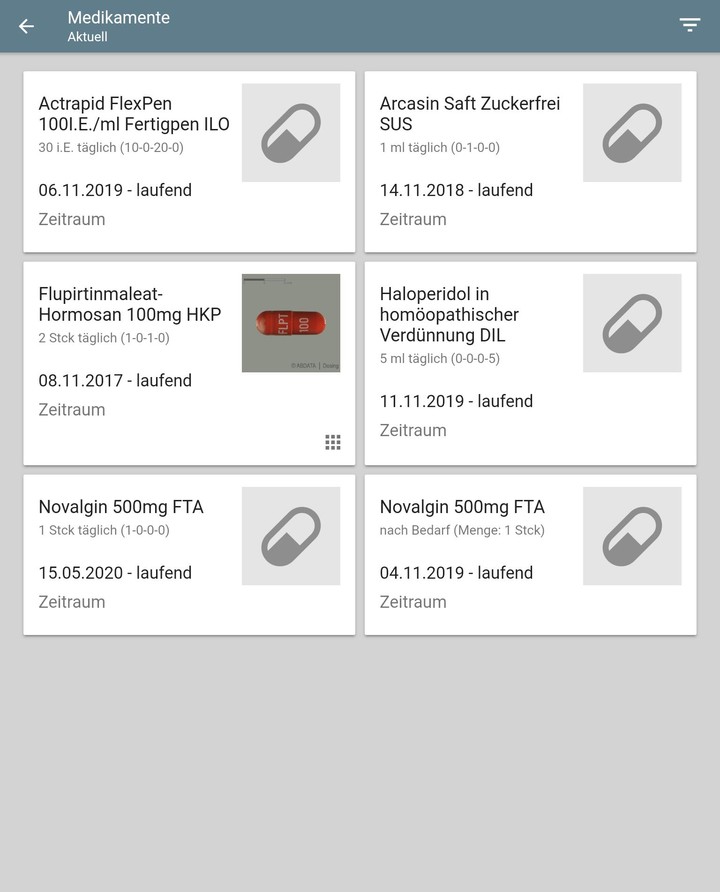Go back using the arrow icon
The width and height of the screenshot is (720, 892).
coord(26,26)
